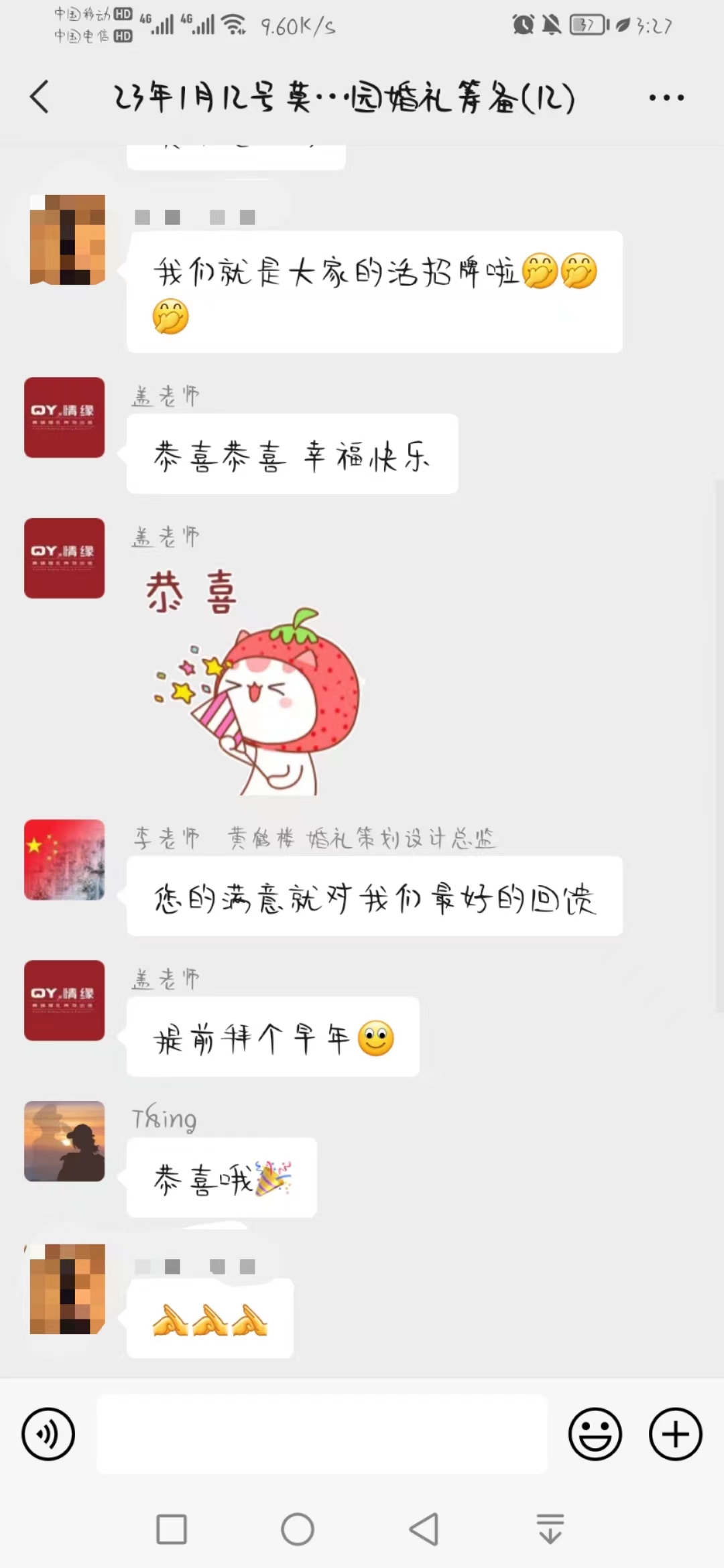Open the group chat overflow menu

click(666, 98)
